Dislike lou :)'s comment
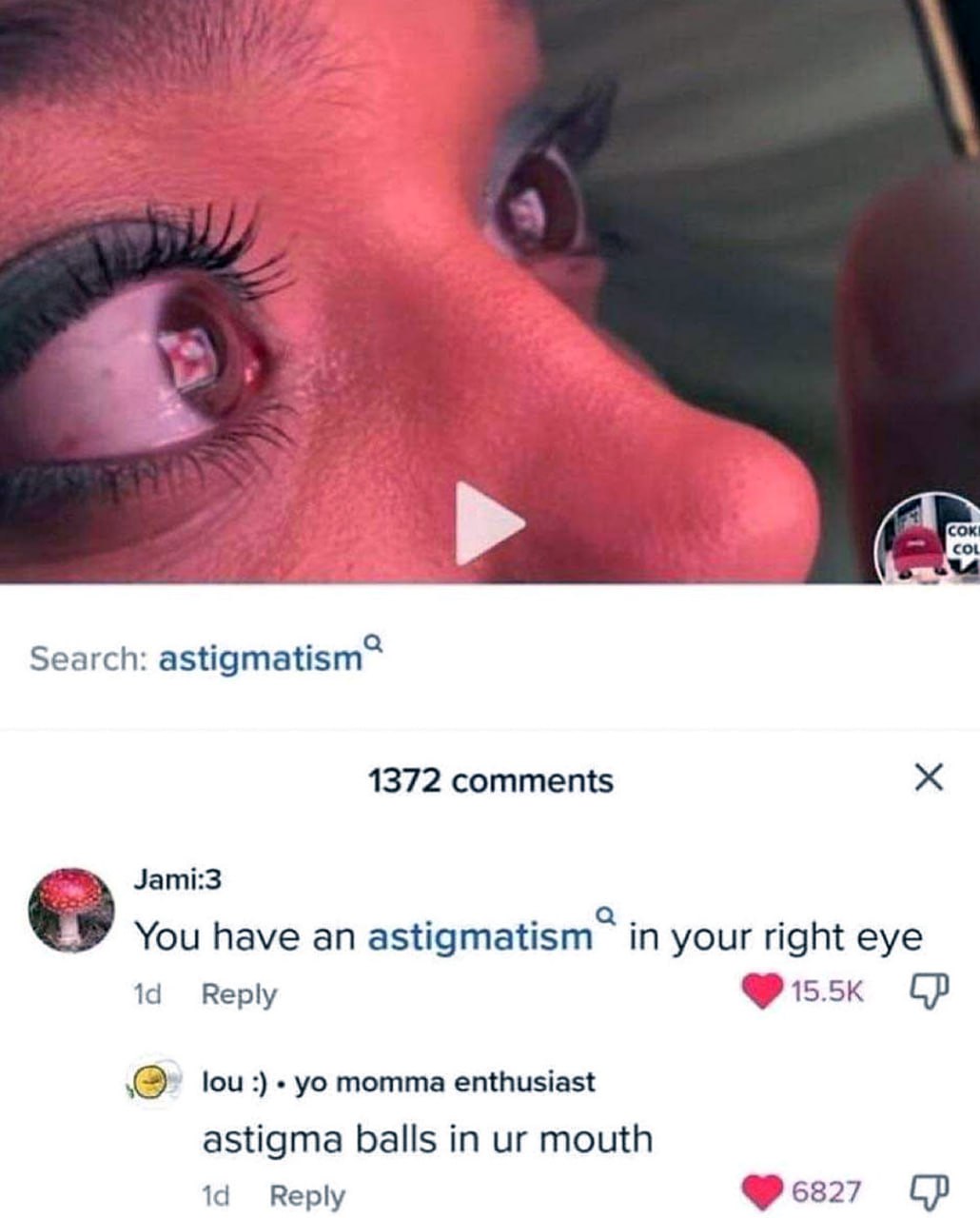This screenshot has height=1218, width=980. (x=924, y=1191)
